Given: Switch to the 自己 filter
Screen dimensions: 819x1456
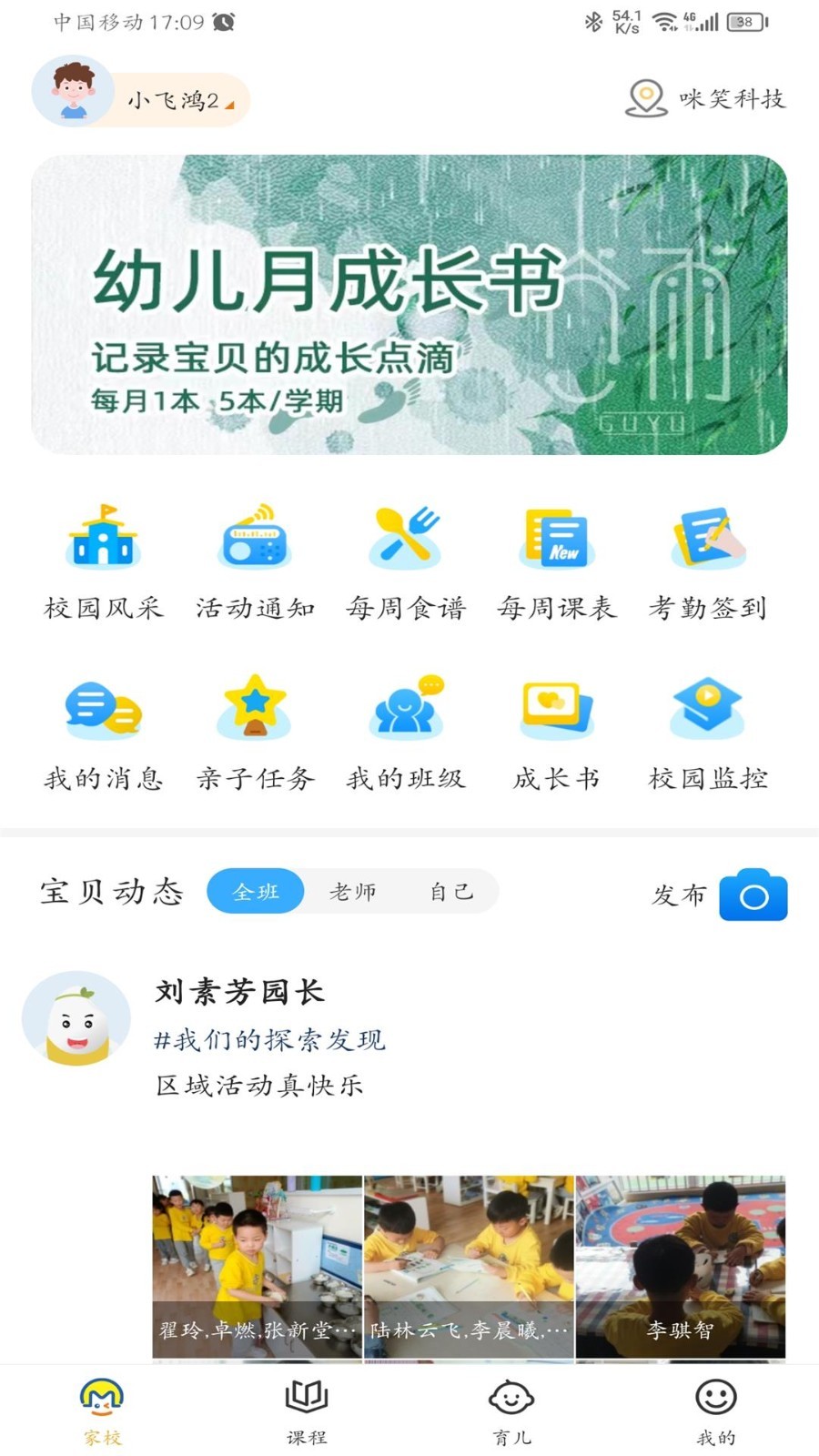Looking at the screenshot, I should click(452, 892).
